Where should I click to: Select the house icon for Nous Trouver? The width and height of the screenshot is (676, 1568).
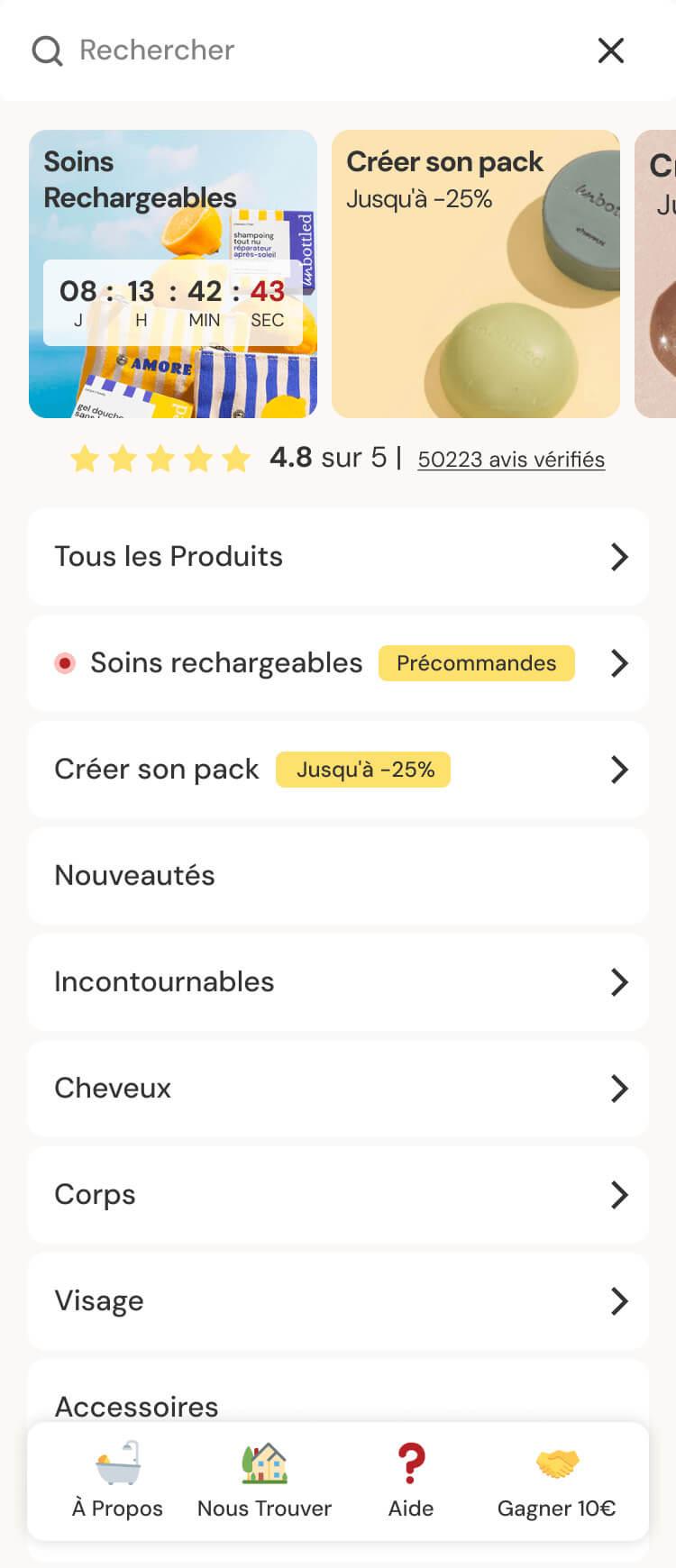click(264, 1462)
